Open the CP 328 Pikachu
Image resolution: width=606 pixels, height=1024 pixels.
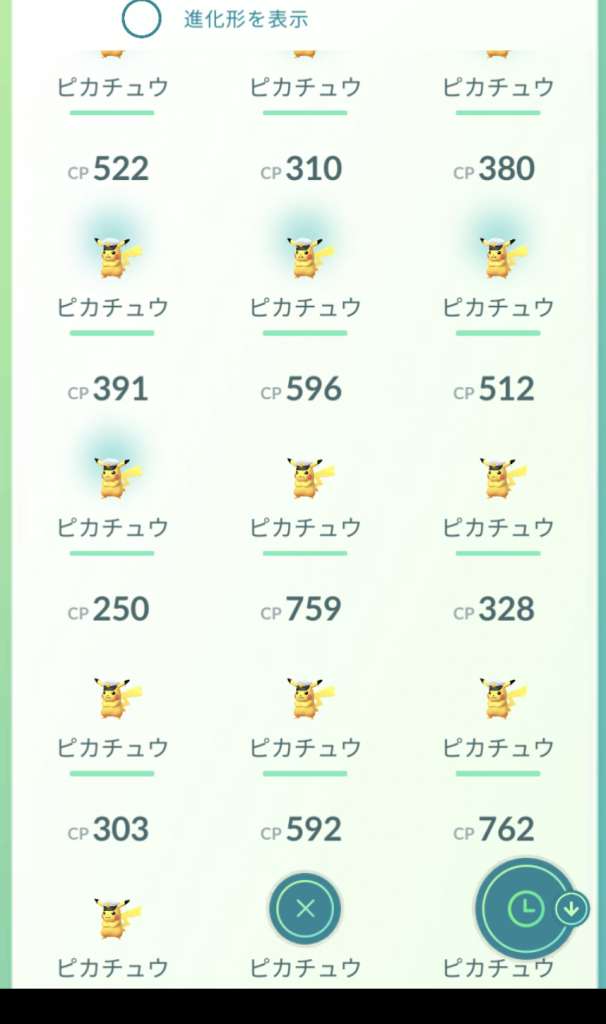tap(498, 697)
